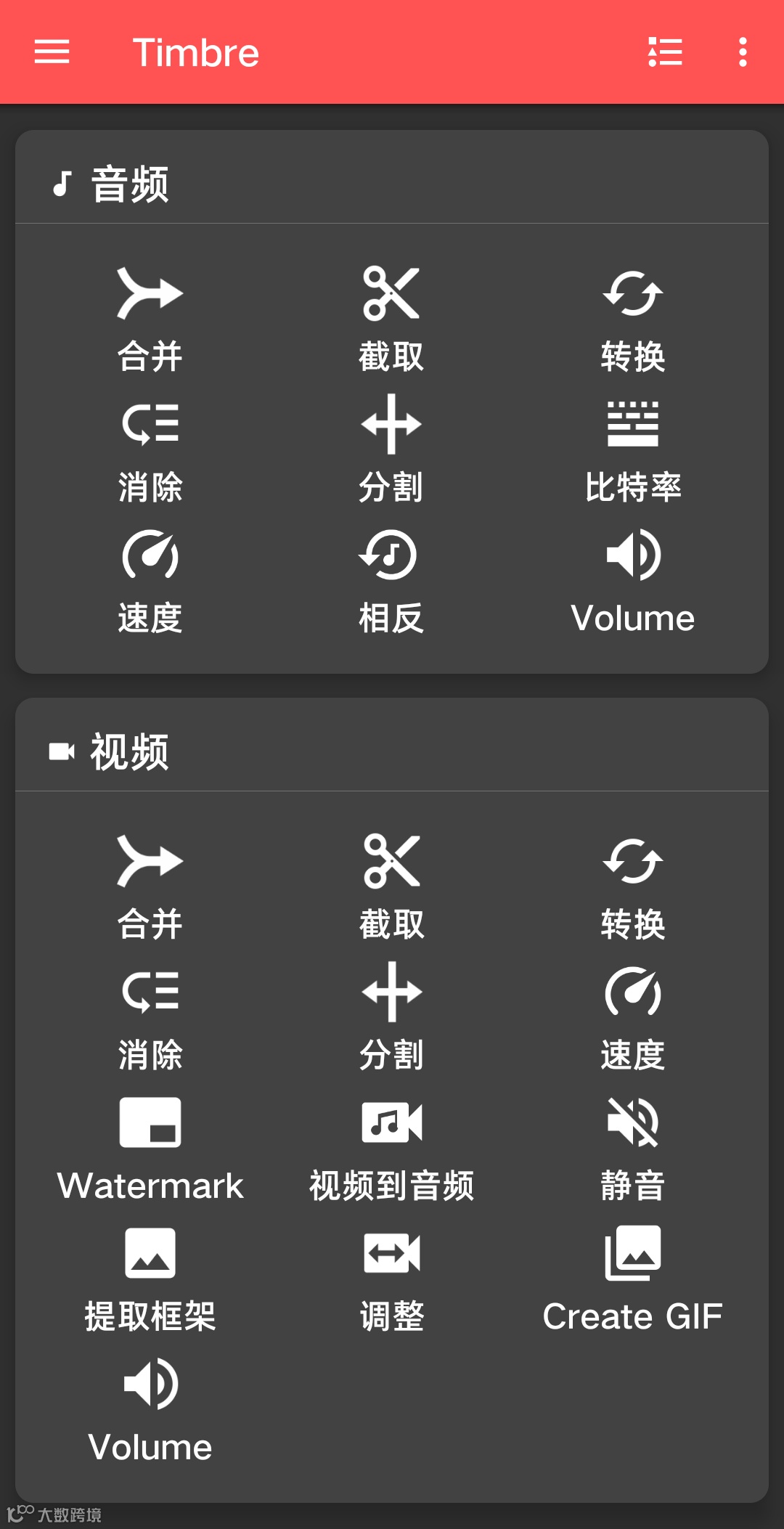Screen dimensions: 784x1529
Task: Open the task list icon in app bar
Action: 665,52
